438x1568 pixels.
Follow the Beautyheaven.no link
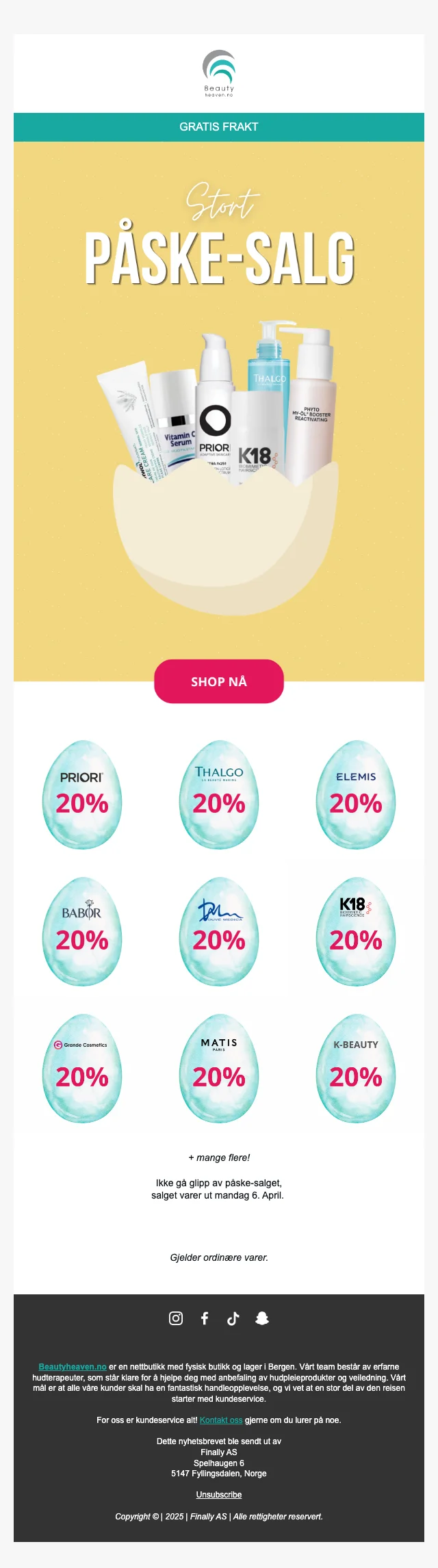point(73,1367)
